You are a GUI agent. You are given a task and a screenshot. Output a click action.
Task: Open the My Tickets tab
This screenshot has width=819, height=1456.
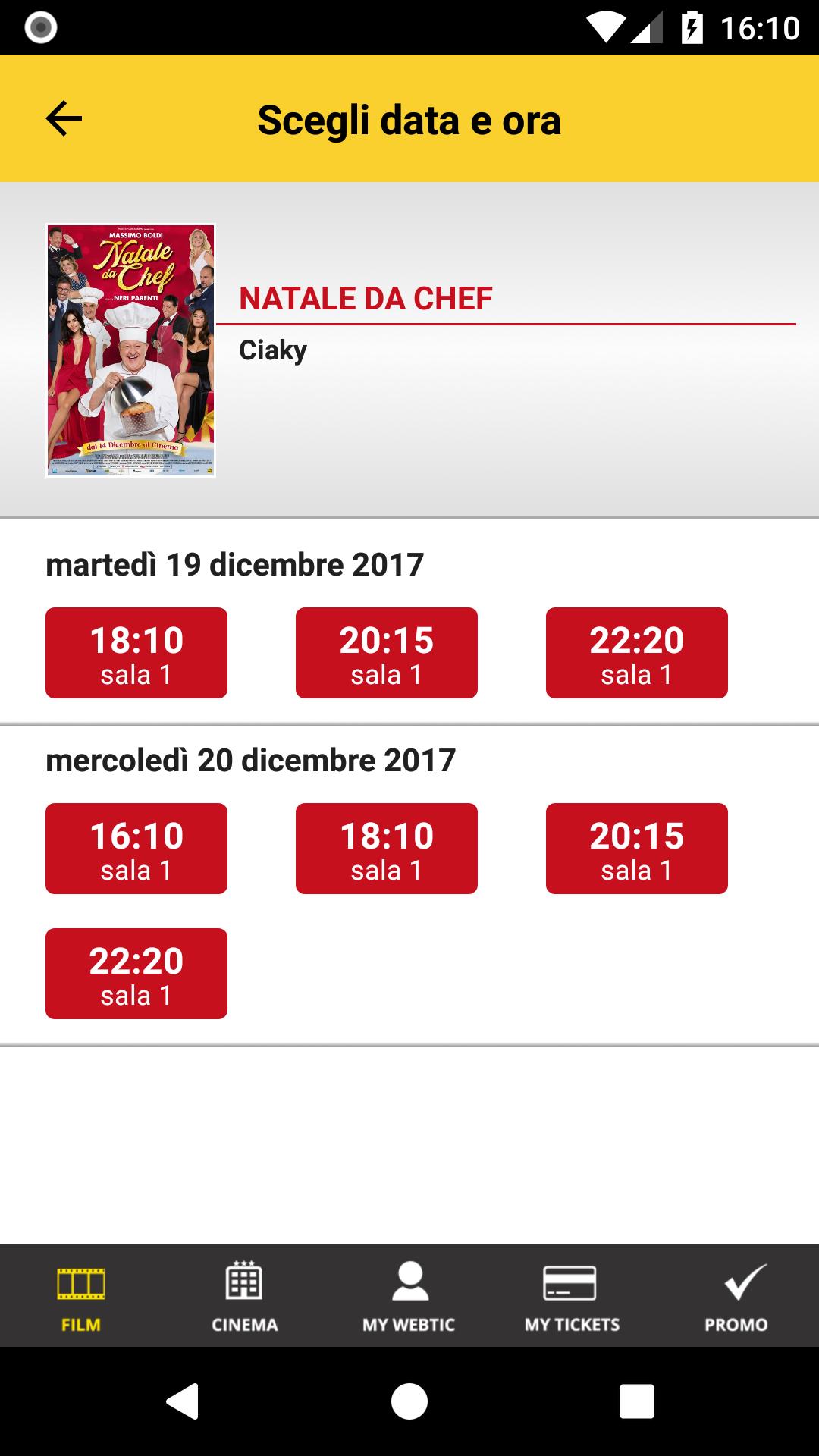(572, 1298)
